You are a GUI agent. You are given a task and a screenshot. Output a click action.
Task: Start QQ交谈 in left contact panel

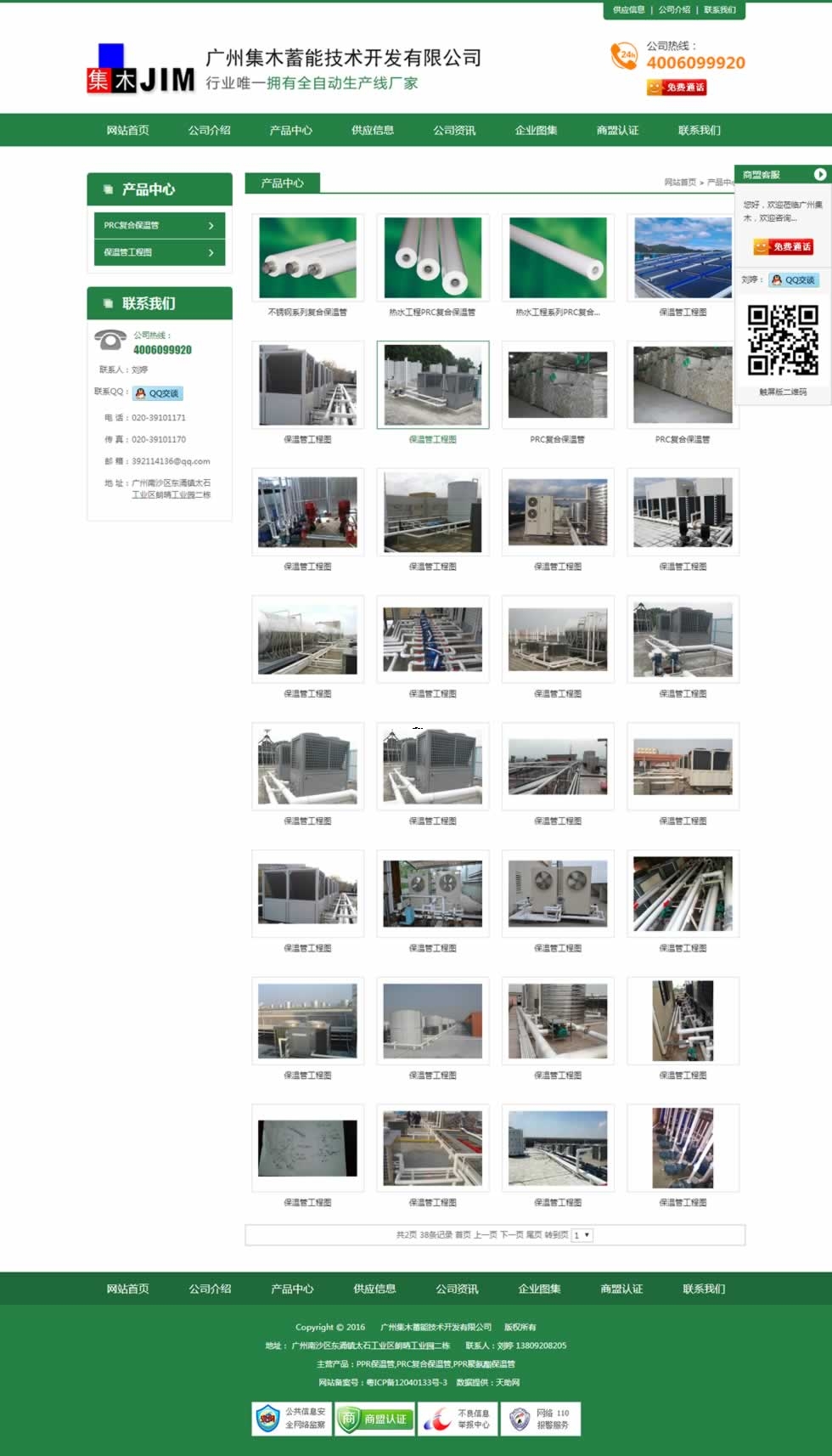point(158,393)
